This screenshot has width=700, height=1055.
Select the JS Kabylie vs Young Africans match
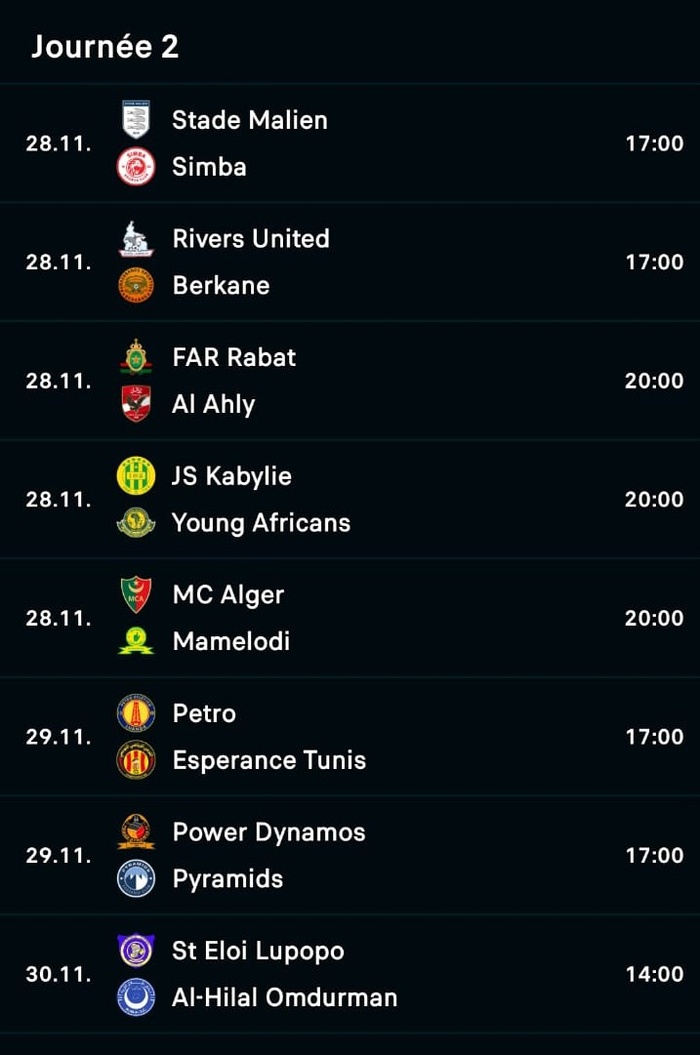click(x=350, y=499)
